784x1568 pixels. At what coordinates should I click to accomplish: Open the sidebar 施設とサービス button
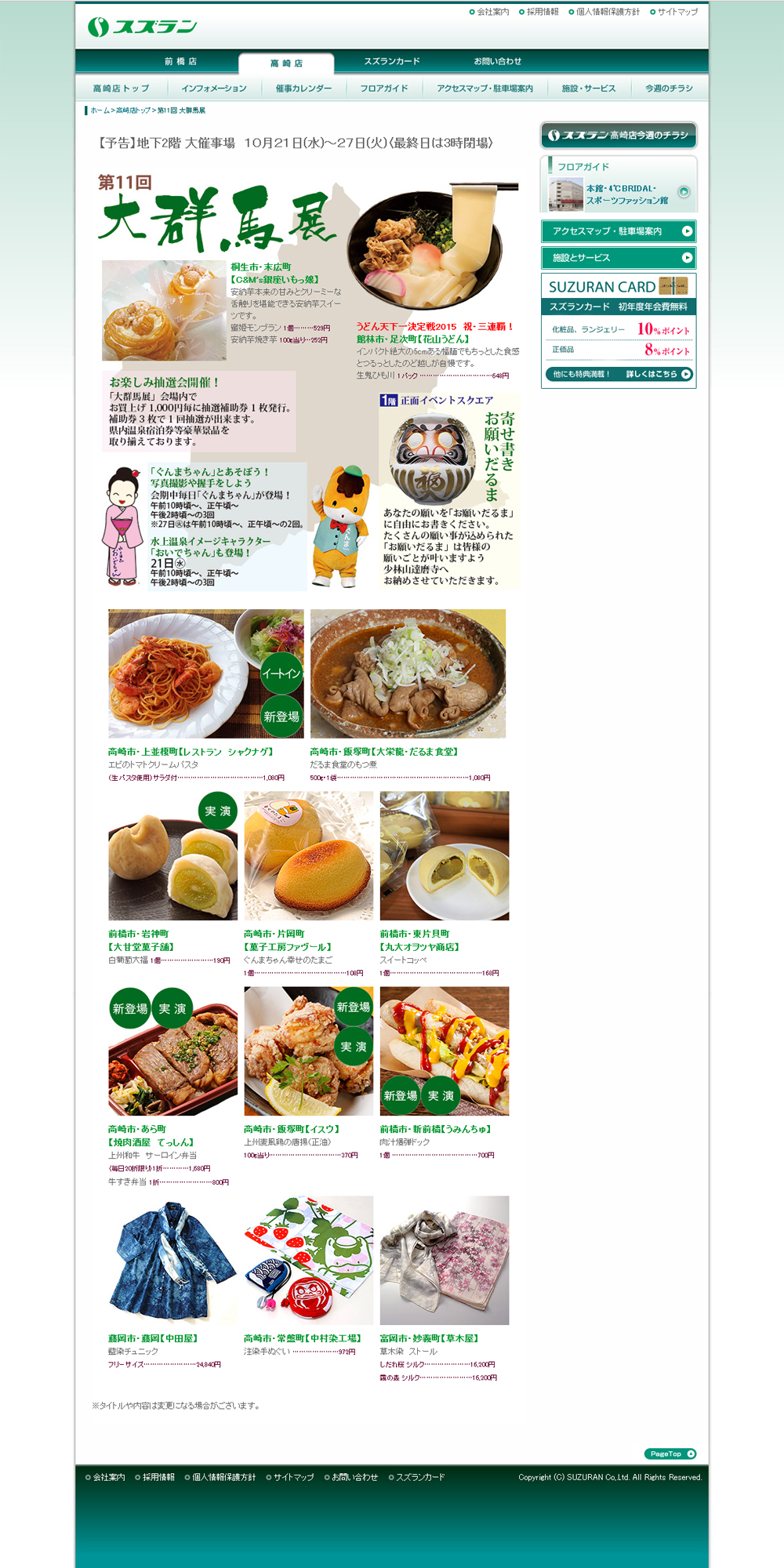coord(619,258)
